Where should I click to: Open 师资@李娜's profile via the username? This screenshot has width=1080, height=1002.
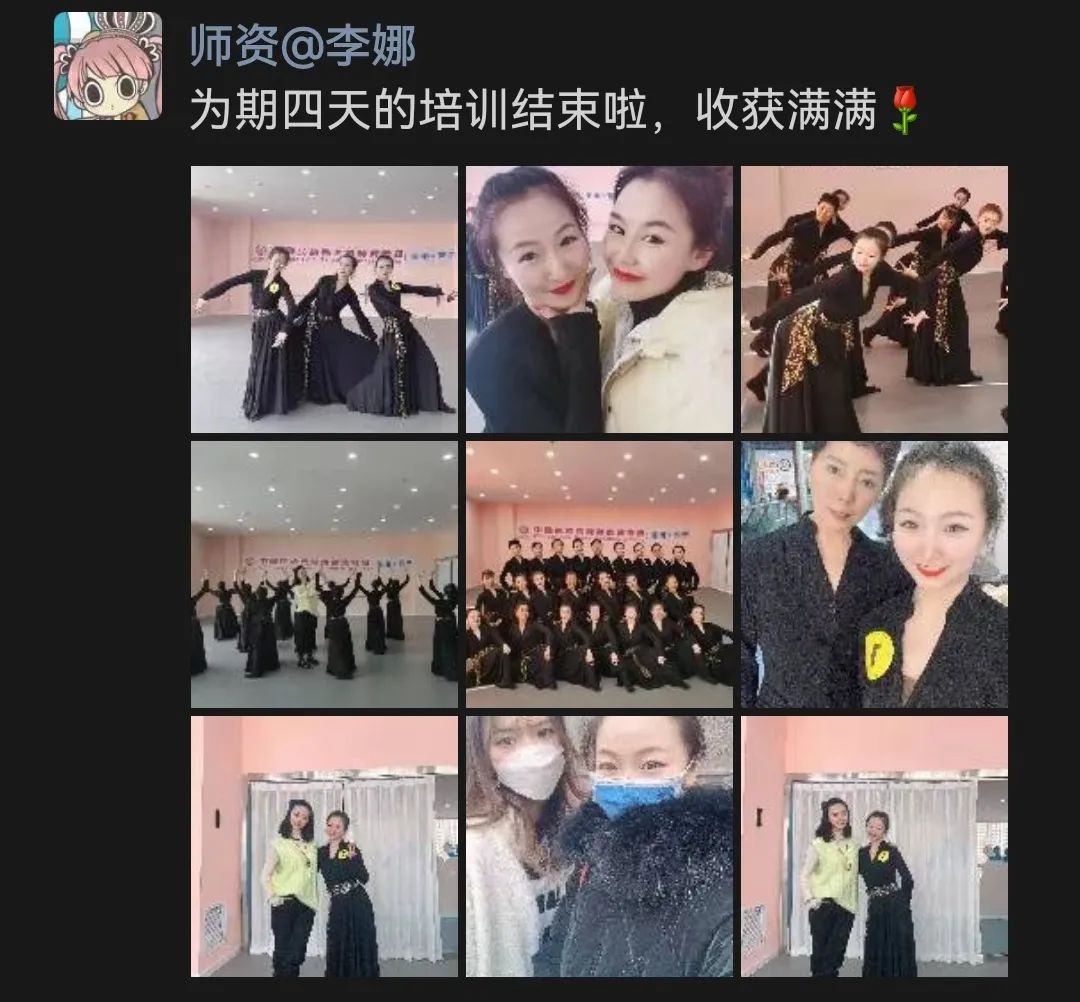(x=302, y=46)
